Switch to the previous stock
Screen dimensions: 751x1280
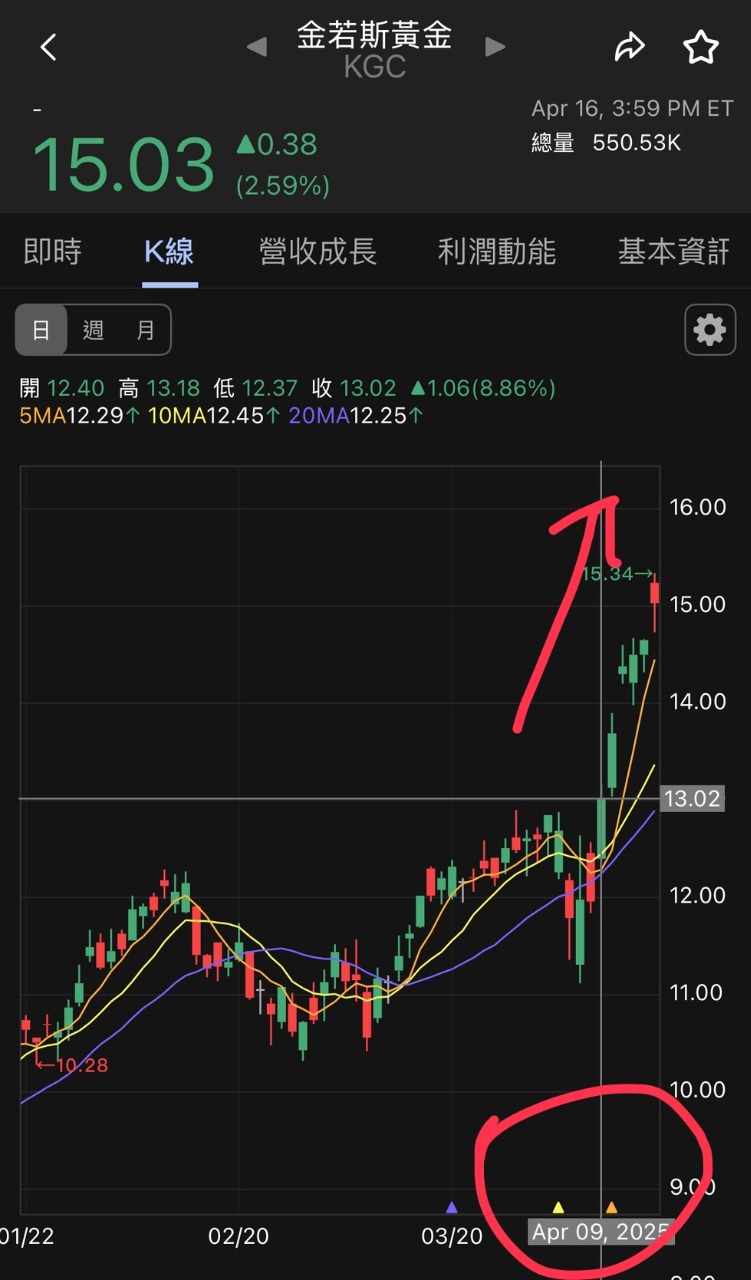[257, 47]
